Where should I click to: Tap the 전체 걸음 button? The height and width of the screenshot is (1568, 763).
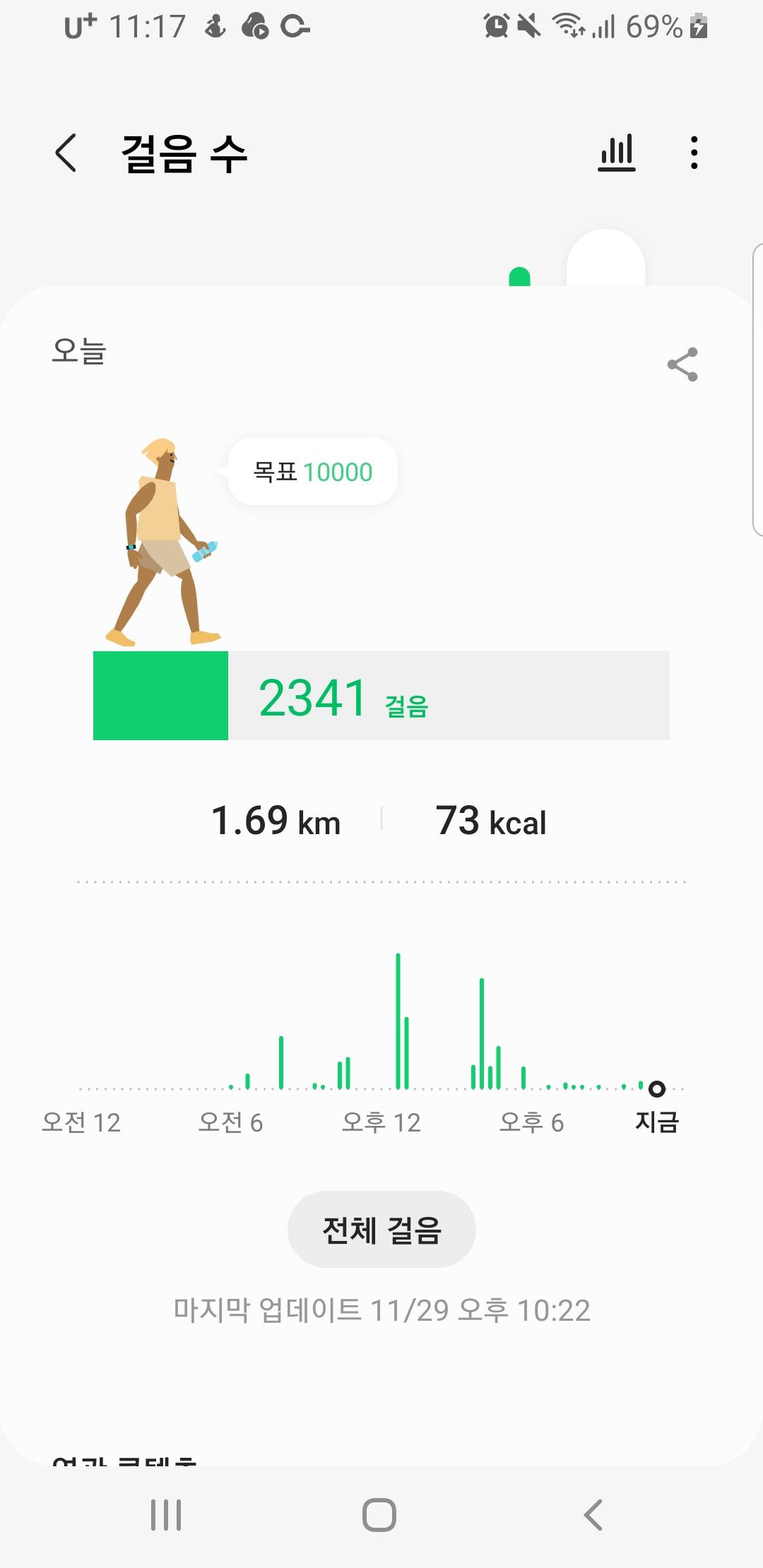(x=381, y=1230)
